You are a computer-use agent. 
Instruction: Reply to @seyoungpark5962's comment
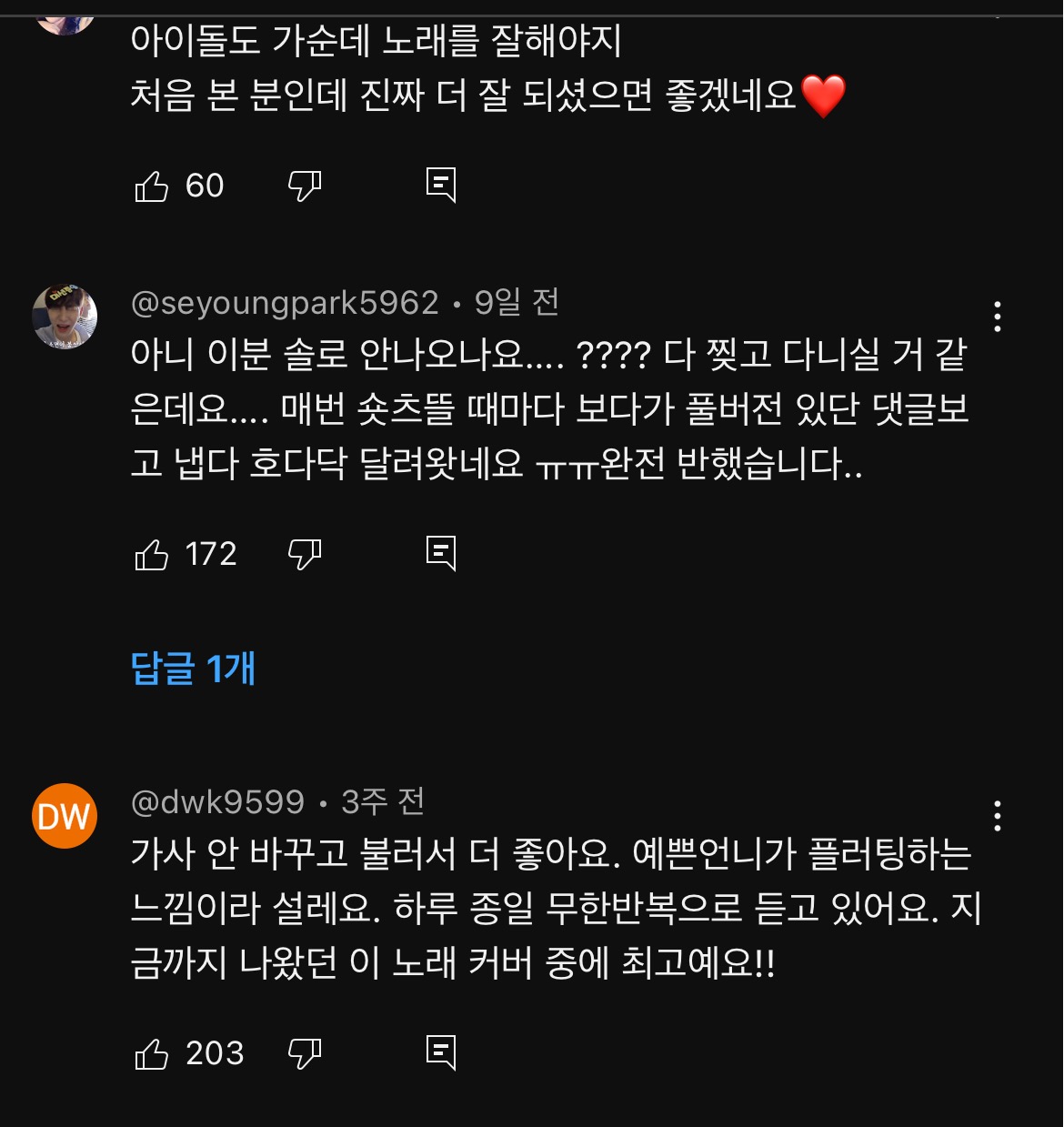[x=441, y=554]
